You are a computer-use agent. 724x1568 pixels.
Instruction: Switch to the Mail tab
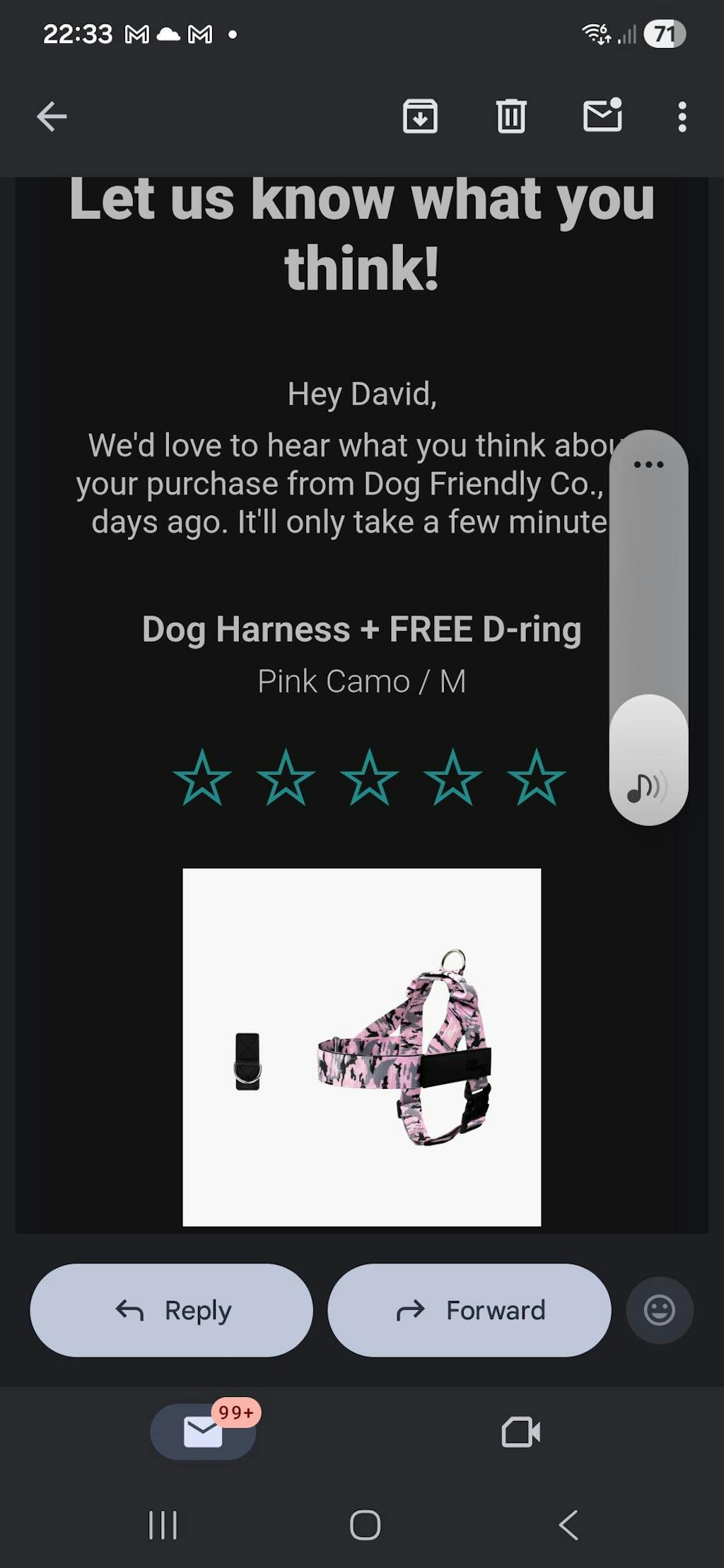(203, 1432)
